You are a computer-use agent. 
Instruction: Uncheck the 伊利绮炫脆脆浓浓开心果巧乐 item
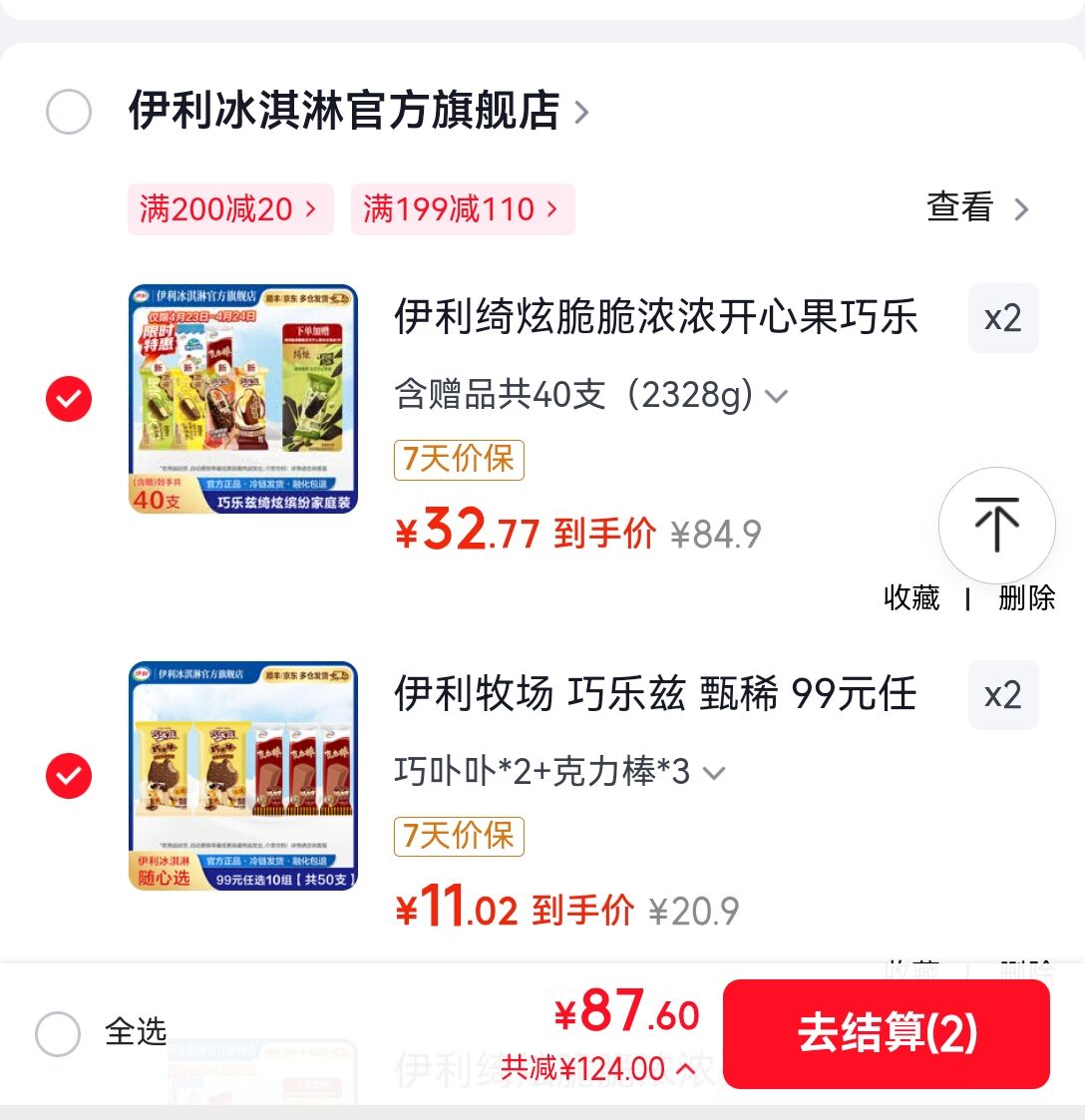tap(69, 399)
